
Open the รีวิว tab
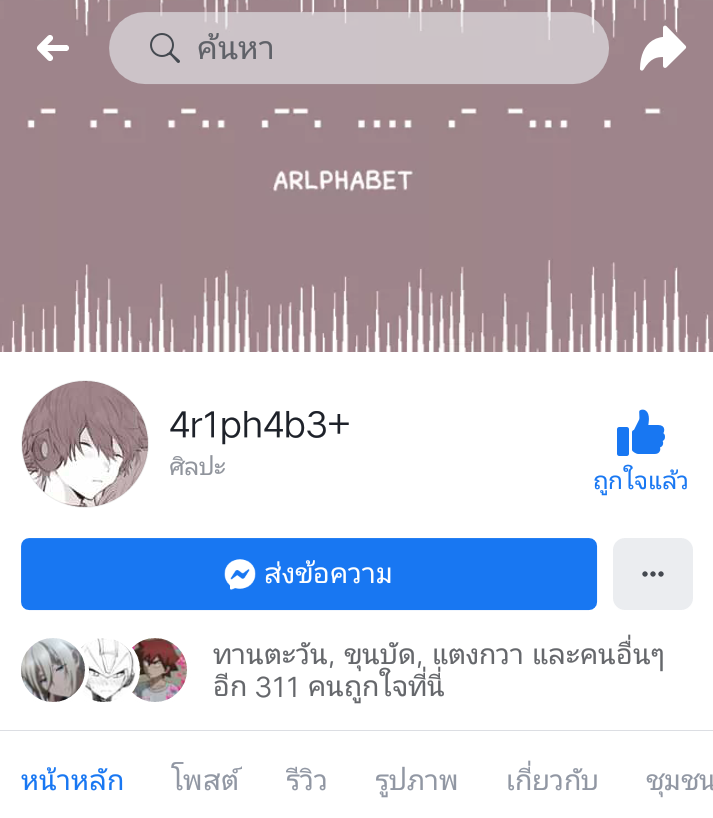pyautogui.click(x=306, y=780)
